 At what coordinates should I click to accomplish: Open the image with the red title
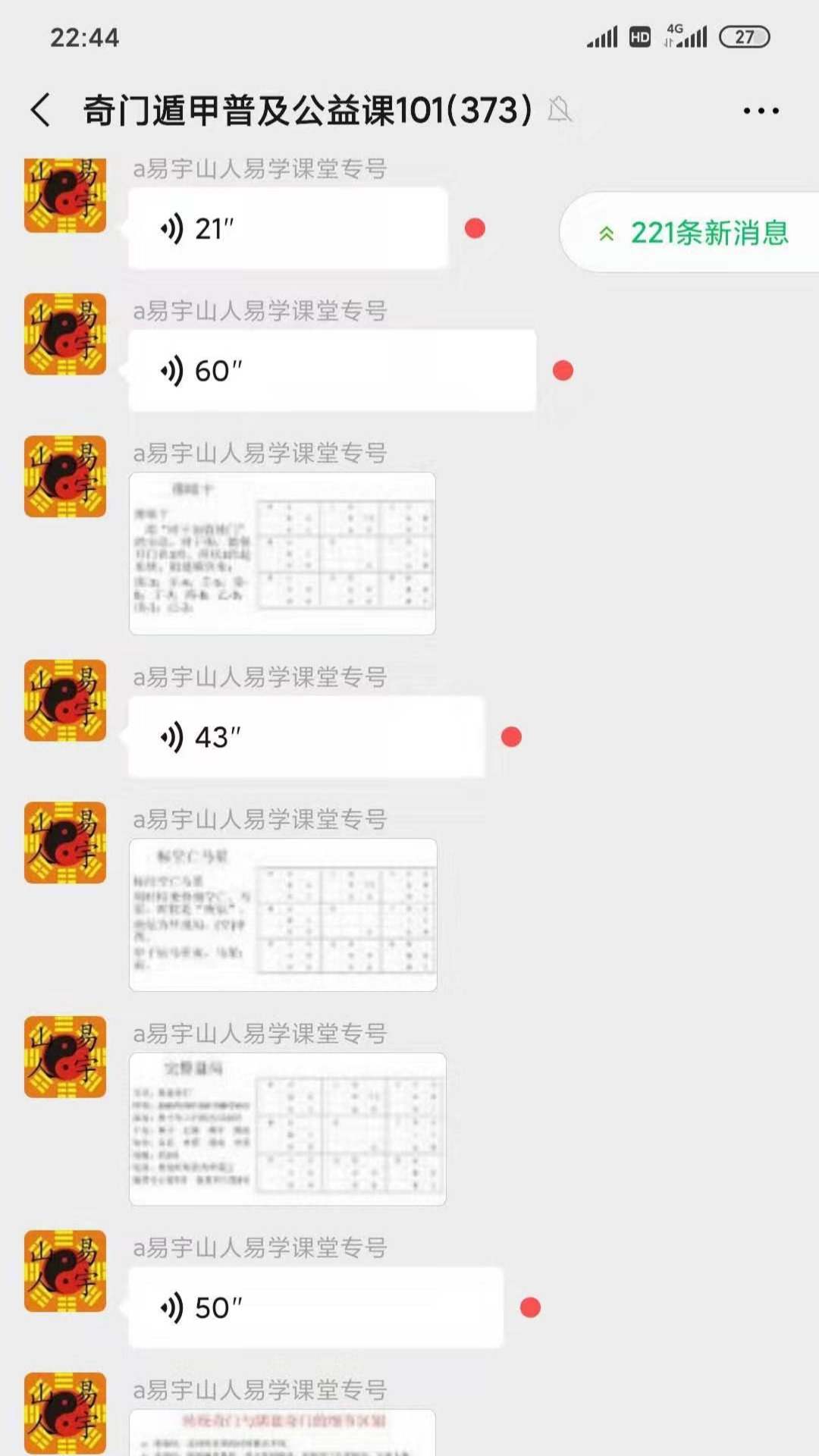tap(282, 1432)
